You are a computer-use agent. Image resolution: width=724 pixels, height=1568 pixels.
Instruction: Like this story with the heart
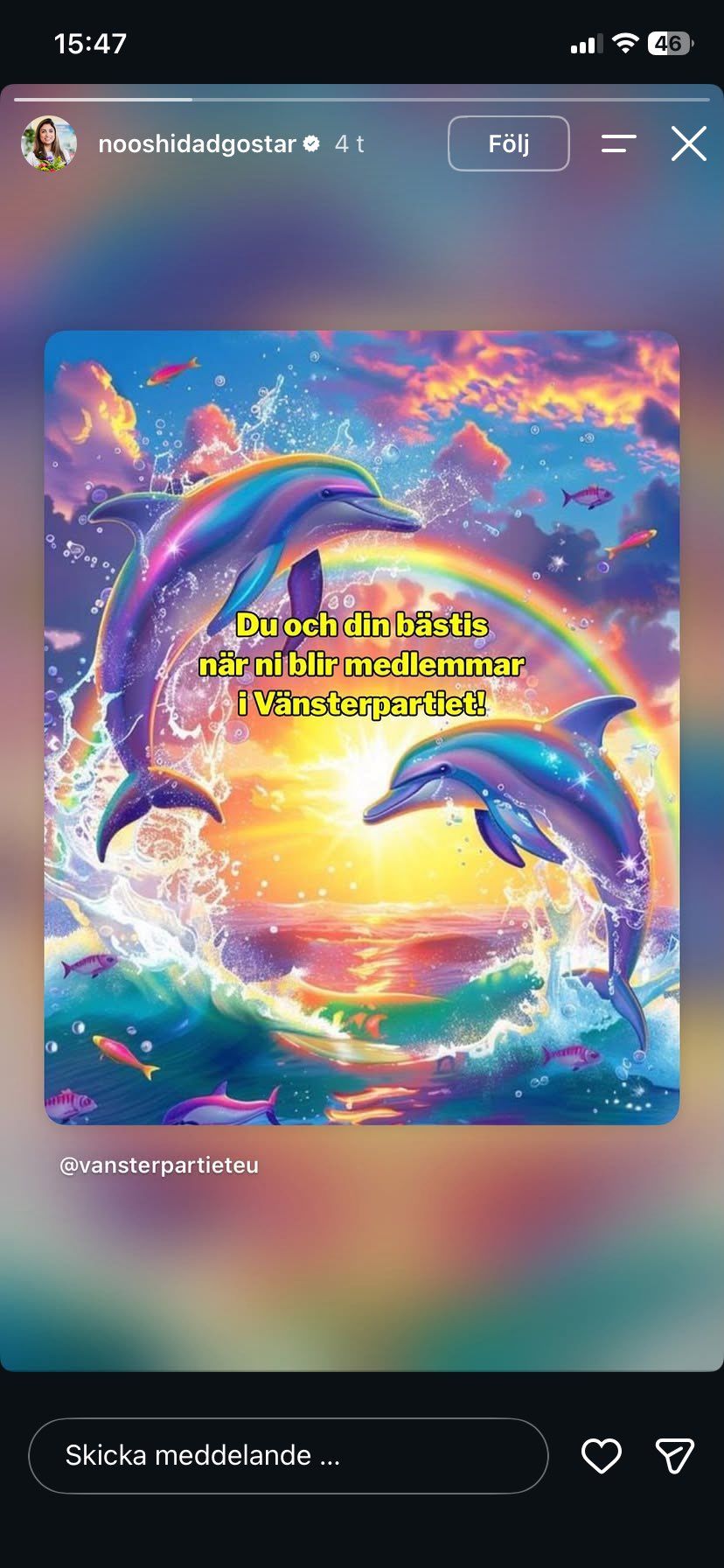602,1456
